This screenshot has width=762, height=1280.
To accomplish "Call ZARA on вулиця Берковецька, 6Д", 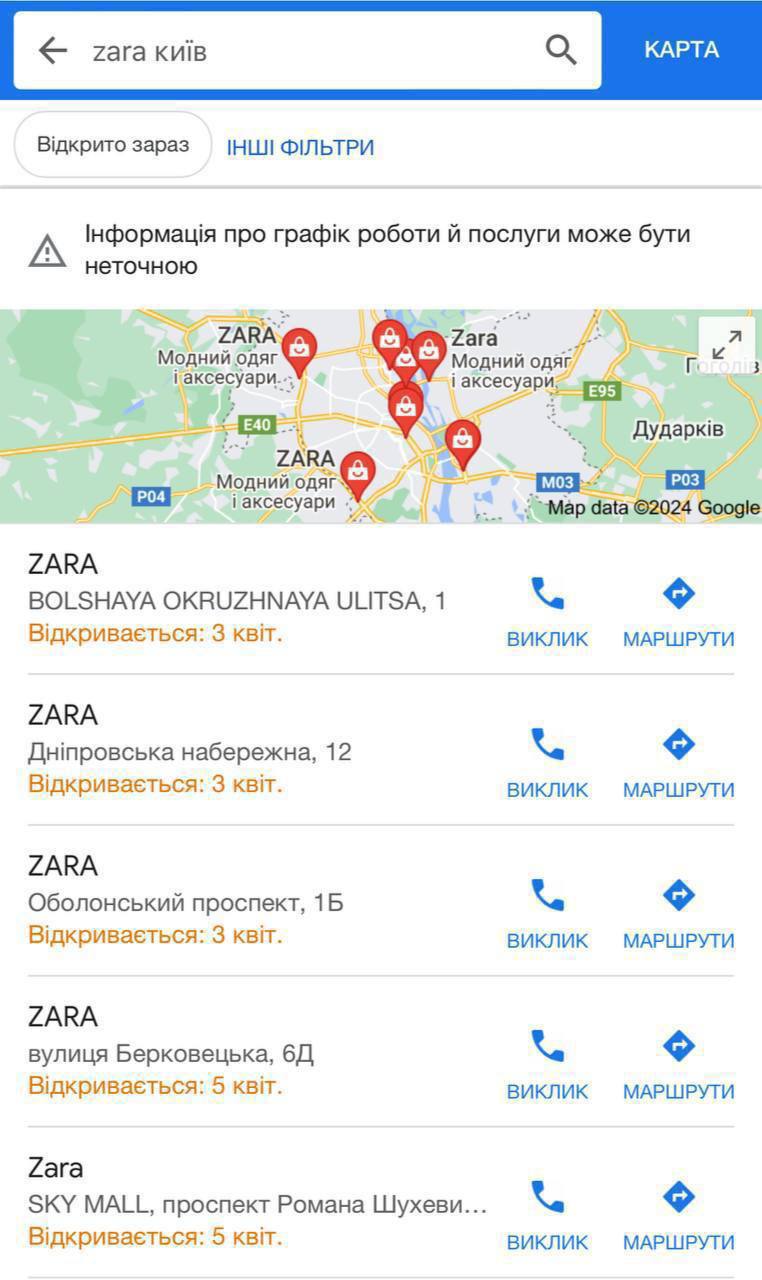I will (547, 1063).
